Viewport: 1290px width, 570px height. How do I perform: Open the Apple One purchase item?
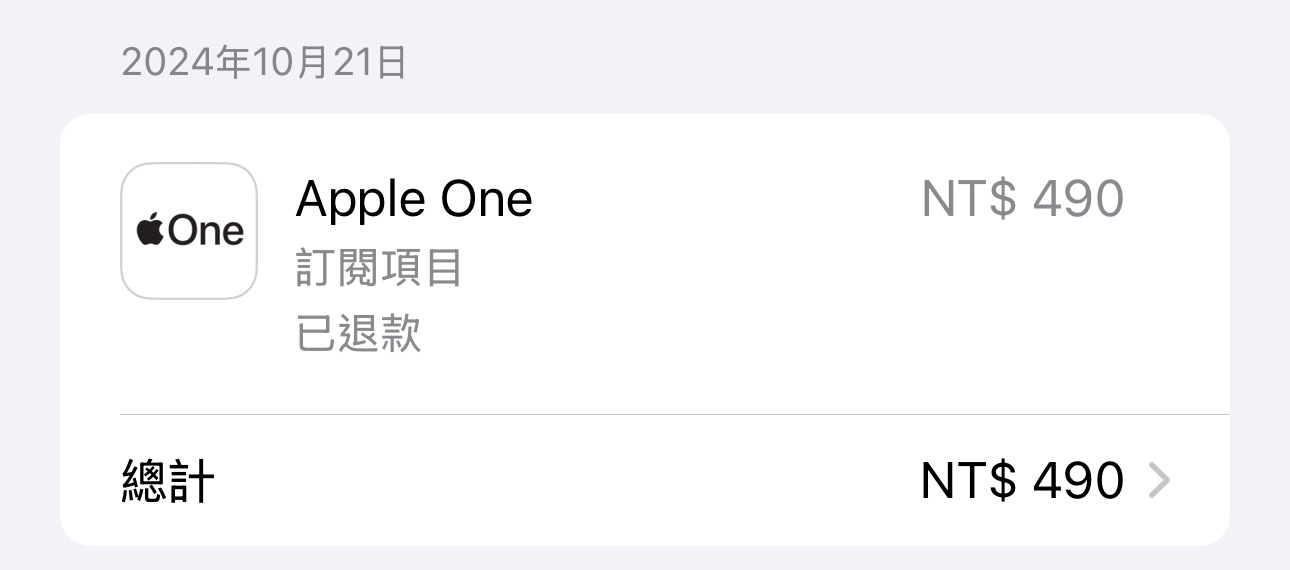pyautogui.click(x=414, y=200)
